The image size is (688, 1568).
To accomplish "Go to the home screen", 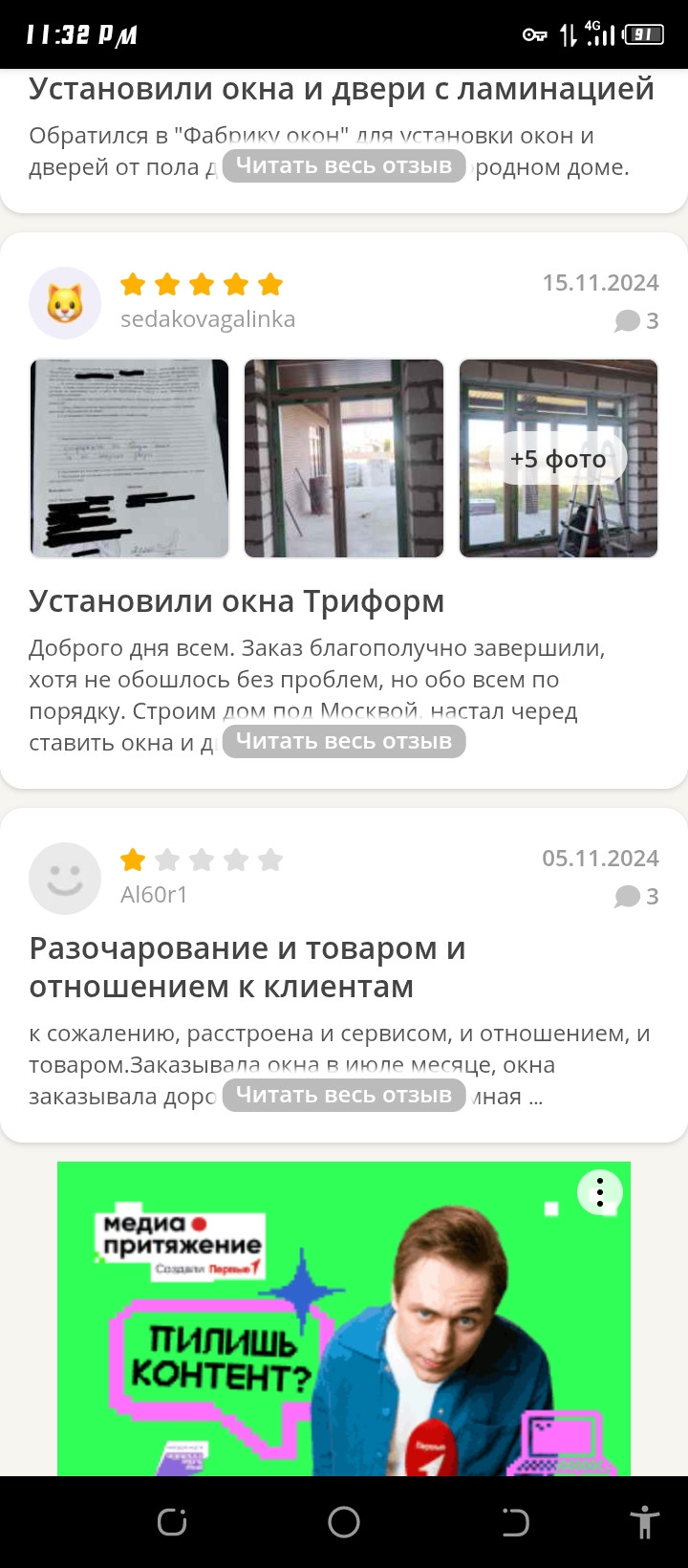I will pyautogui.click(x=344, y=1522).
